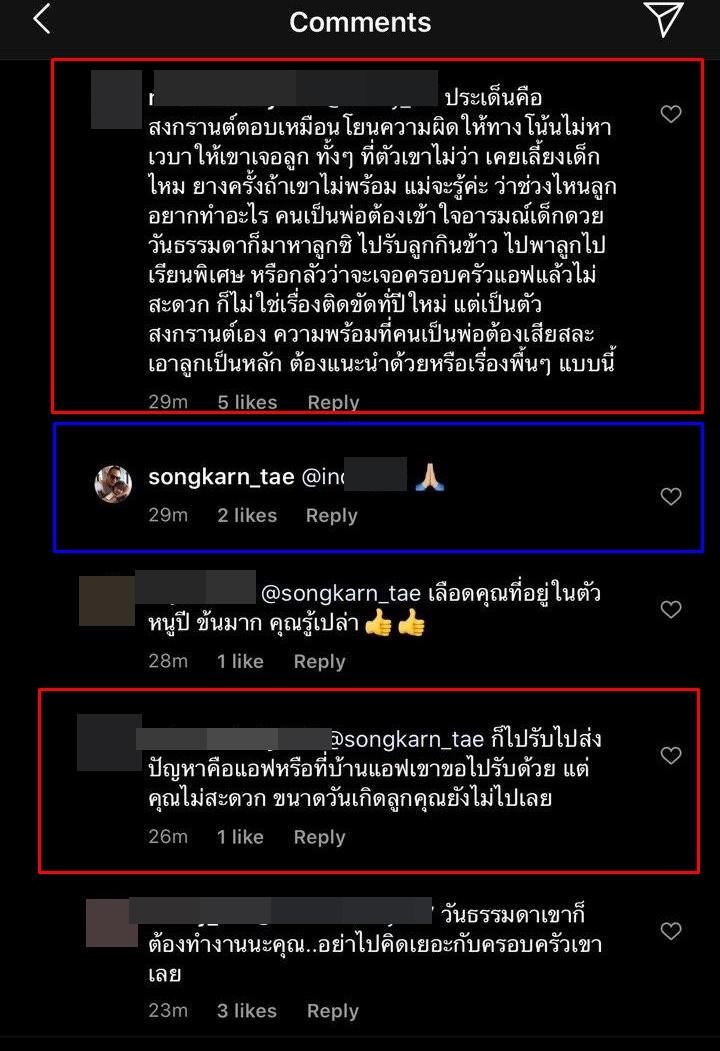Image resolution: width=720 pixels, height=1051 pixels.
Task: Open songkarn_tae's profile picture
Action: 113,485
